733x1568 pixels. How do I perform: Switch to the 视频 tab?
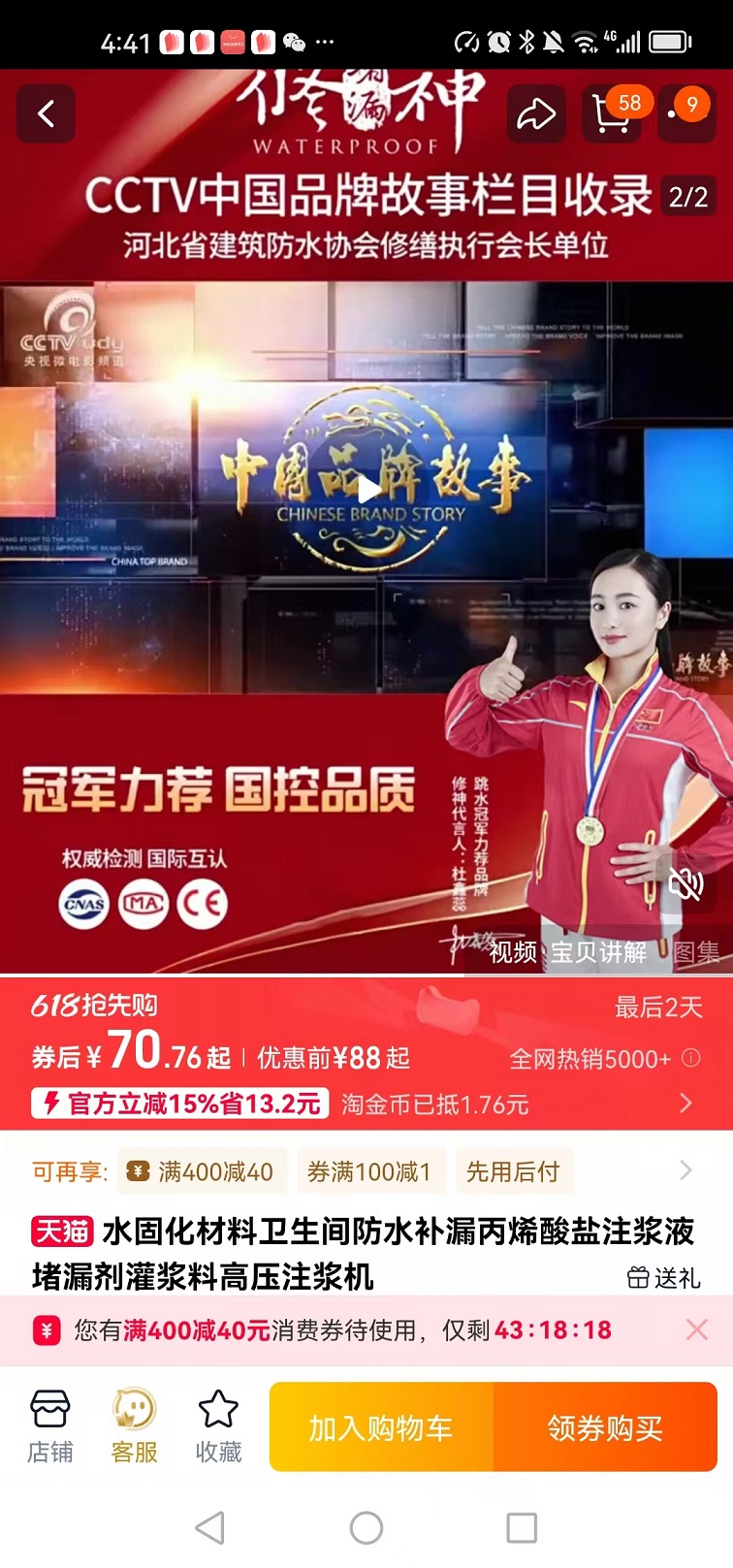(x=513, y=952)
